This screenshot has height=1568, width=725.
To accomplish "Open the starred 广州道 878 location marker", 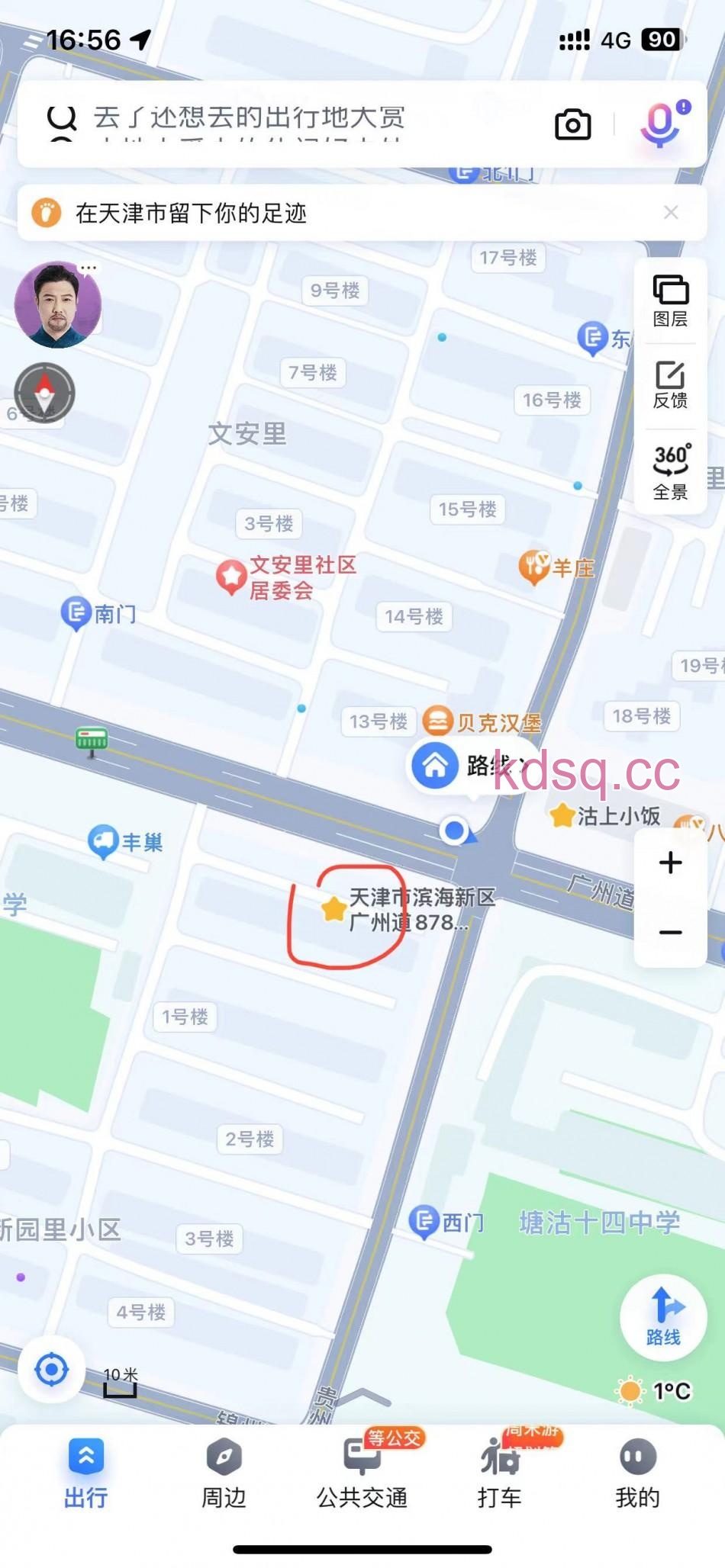I will [334, 908].
